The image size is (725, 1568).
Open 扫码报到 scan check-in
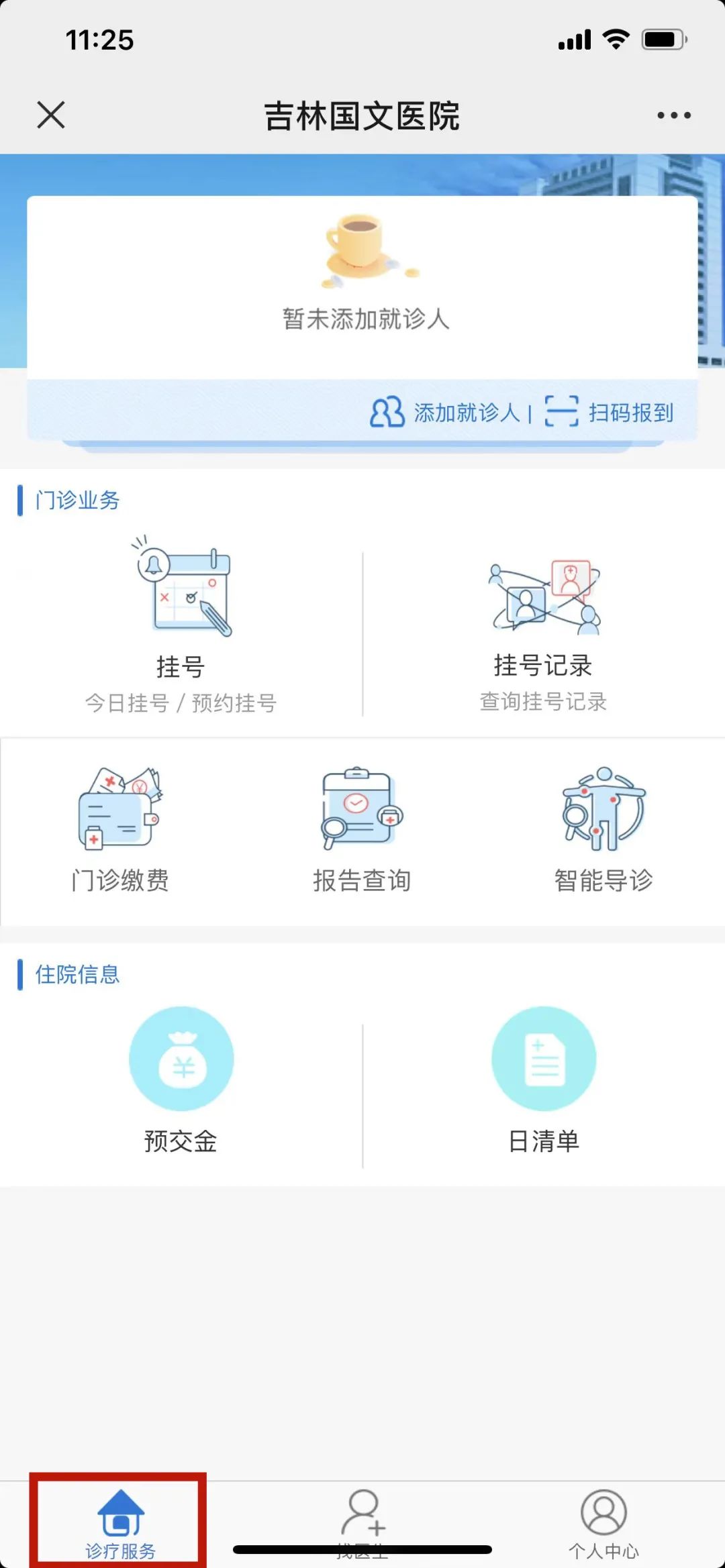pos(610,412)
